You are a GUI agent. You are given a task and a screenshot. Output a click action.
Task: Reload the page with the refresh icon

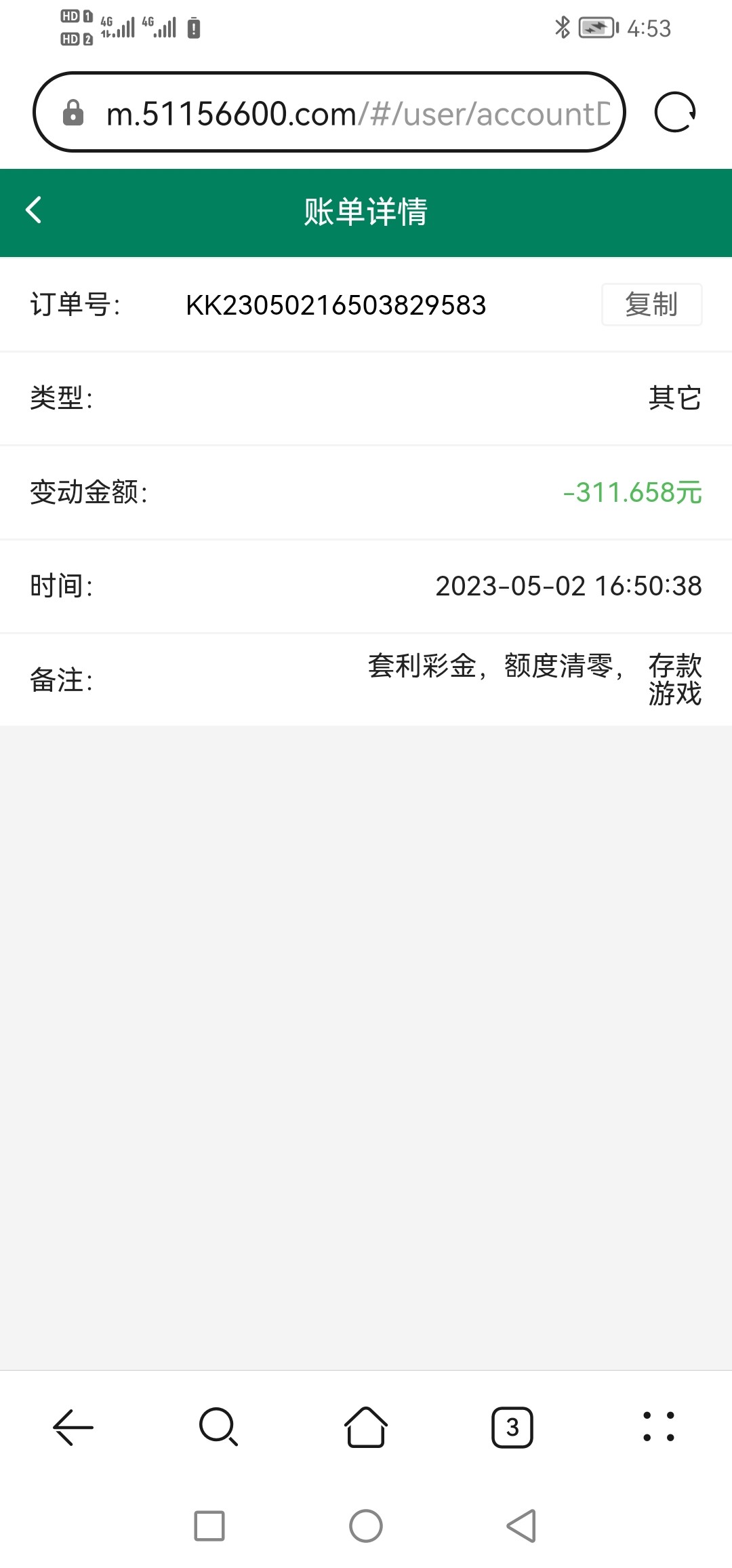point(674,112)
